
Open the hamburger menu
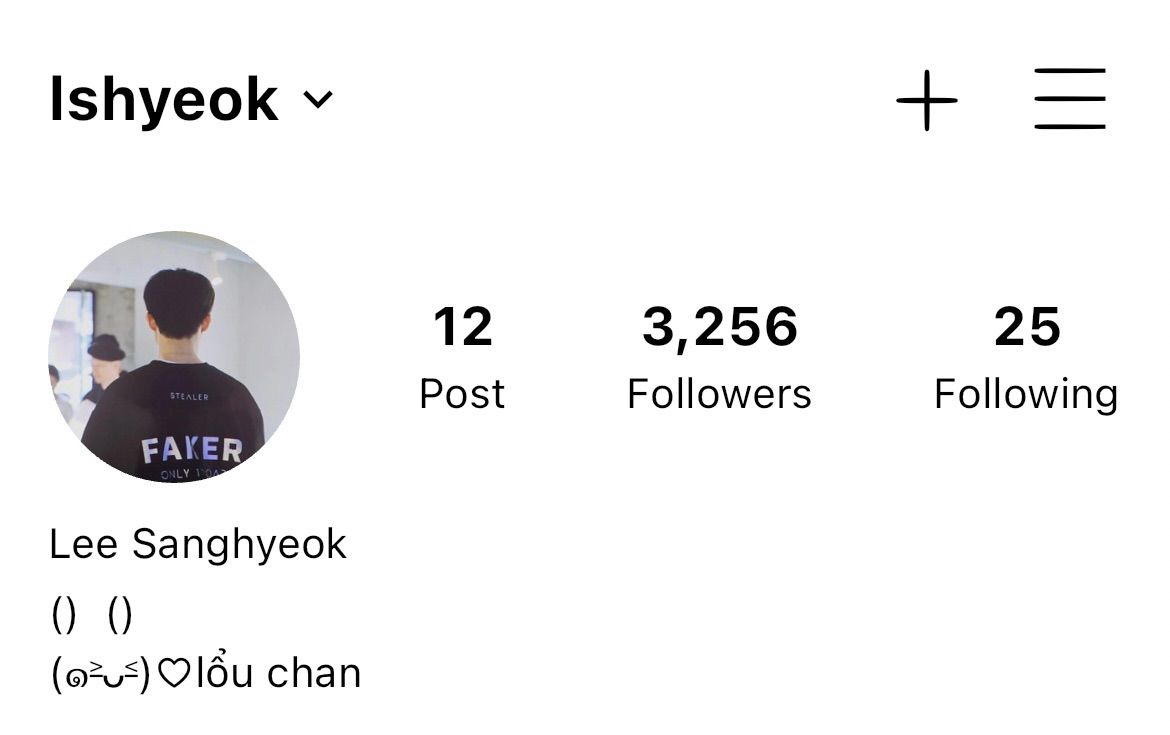click(x=1069, y=99)
